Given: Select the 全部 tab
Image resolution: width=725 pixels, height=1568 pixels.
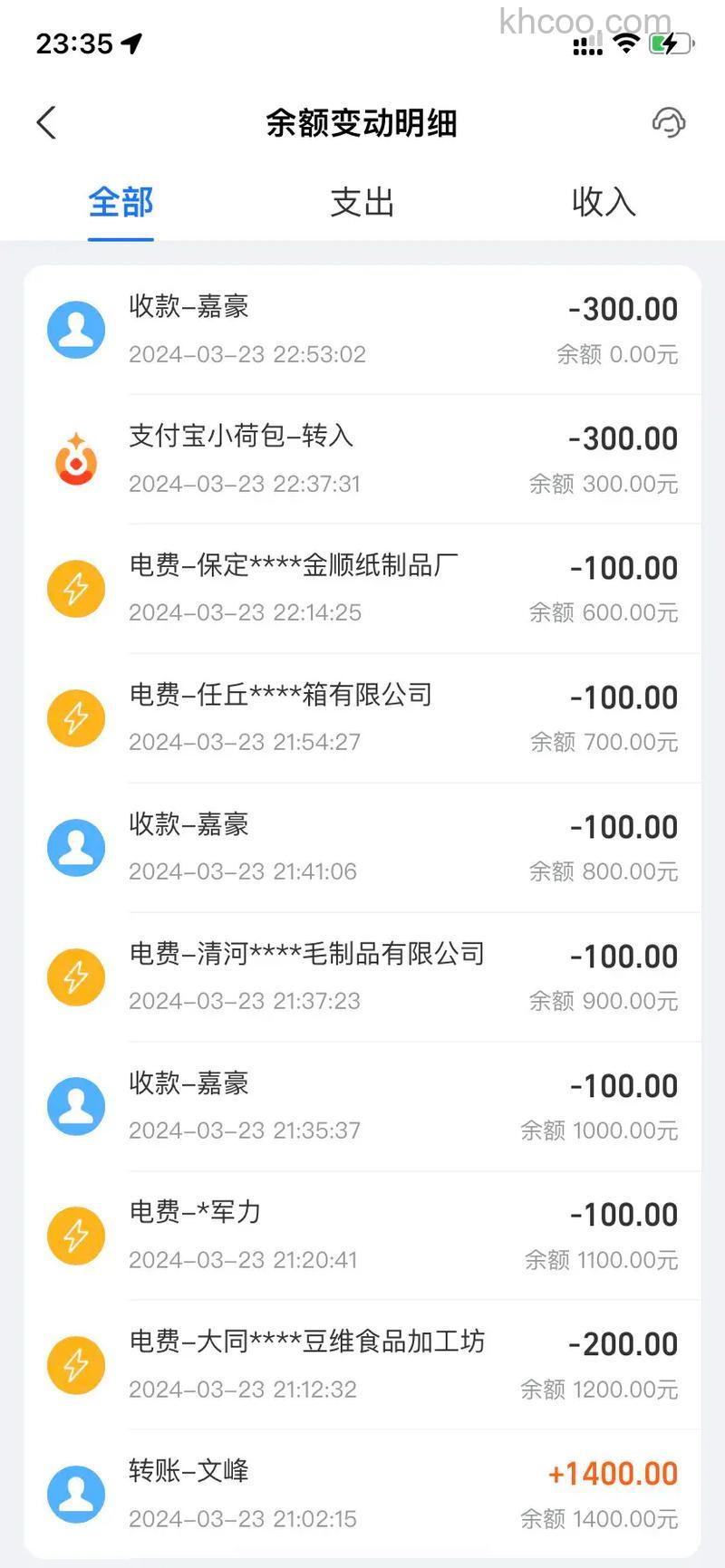Looking at the screenshot, I should 120,204.
